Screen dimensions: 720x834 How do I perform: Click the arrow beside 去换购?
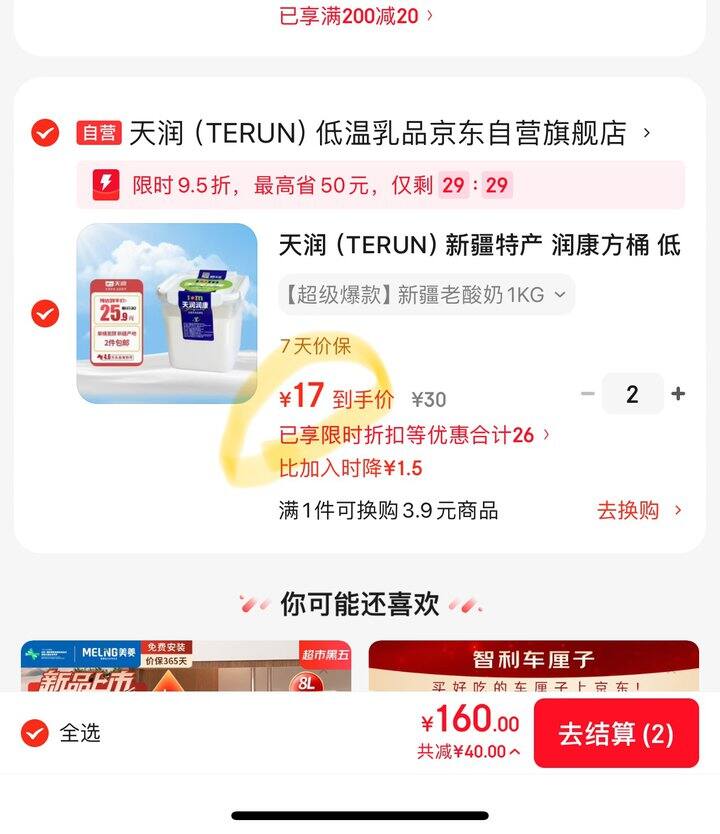pyautogui.click(x=678, y=510)
